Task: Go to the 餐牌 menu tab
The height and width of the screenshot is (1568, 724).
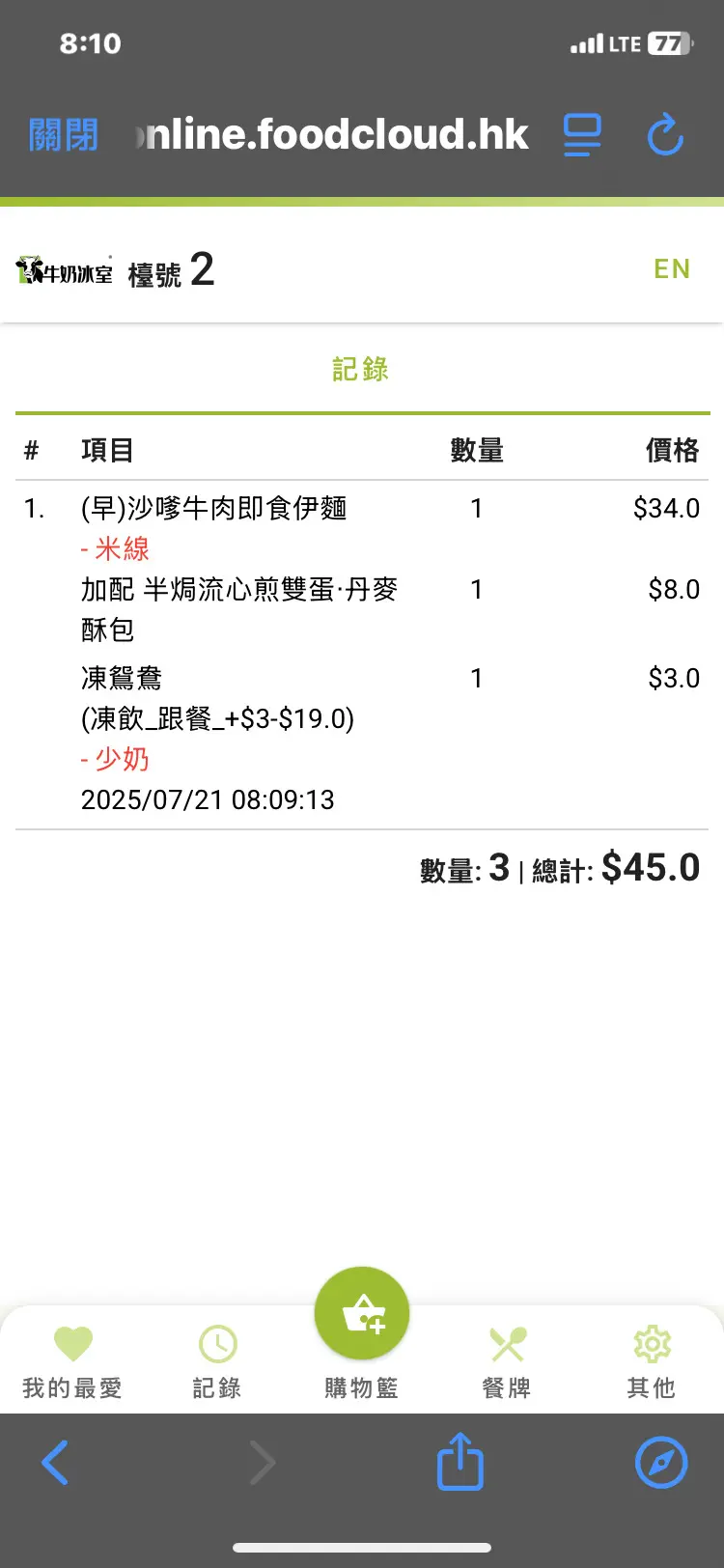Action: tap(507, 1361)
